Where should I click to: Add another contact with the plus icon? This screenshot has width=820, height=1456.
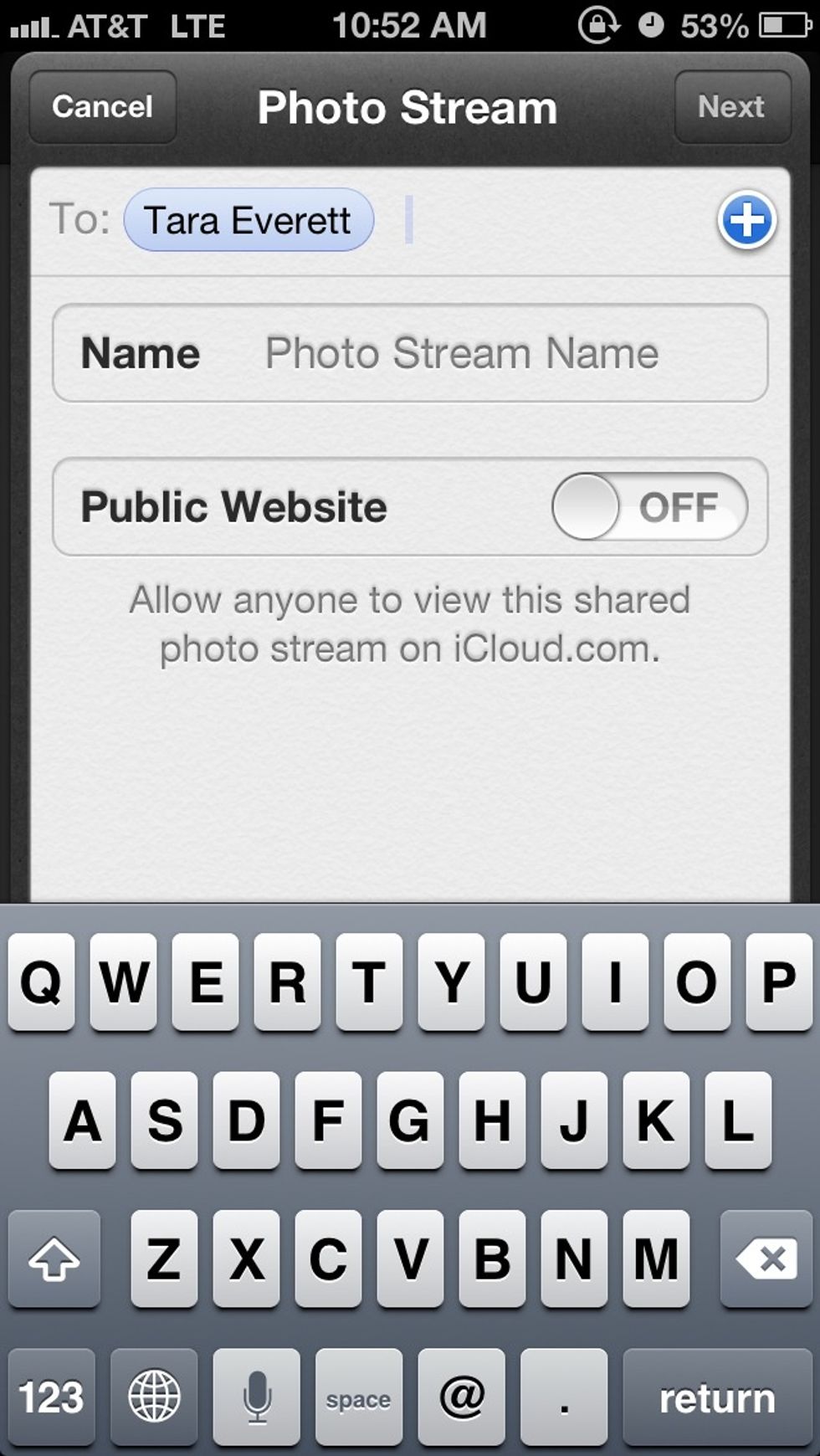click(x=746, y=221)
